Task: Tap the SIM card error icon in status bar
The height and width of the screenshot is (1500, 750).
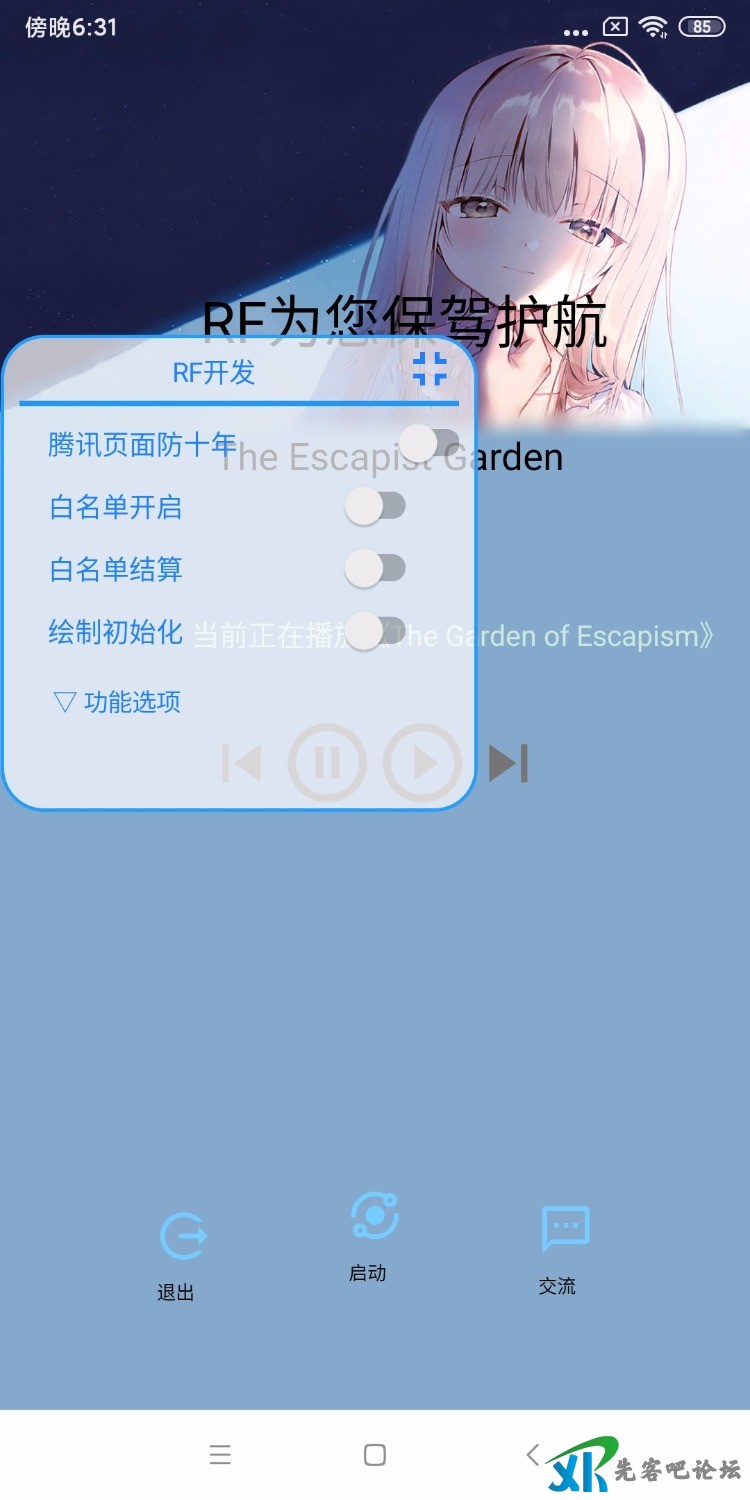Action: (614, 28)
